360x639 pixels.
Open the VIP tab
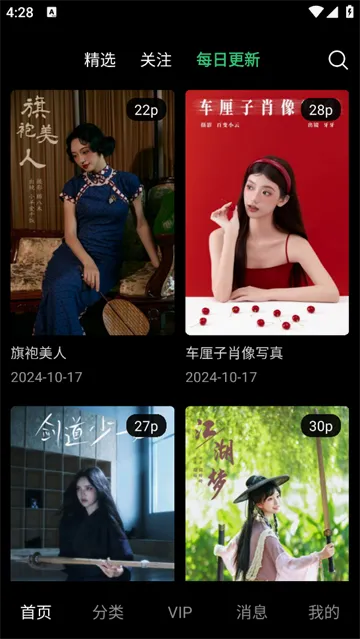pos(180,612)
